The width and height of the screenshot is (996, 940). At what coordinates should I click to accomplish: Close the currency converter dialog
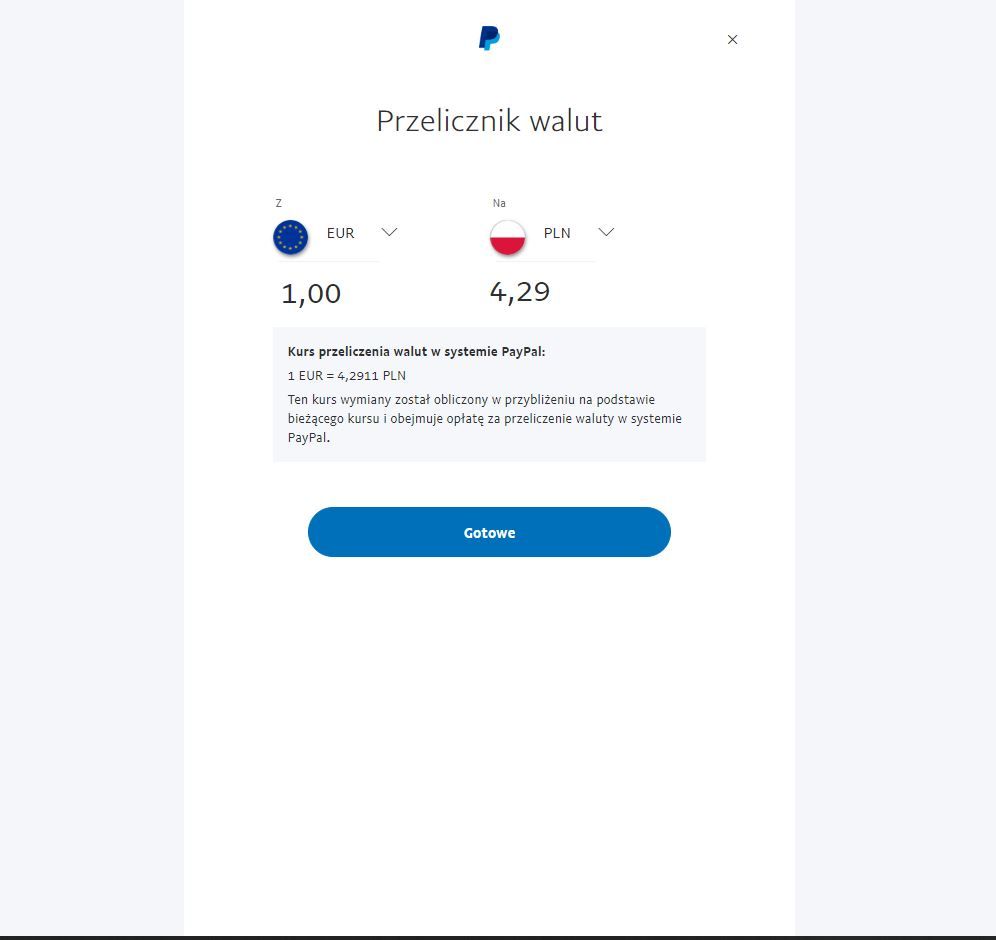[732, 40]
